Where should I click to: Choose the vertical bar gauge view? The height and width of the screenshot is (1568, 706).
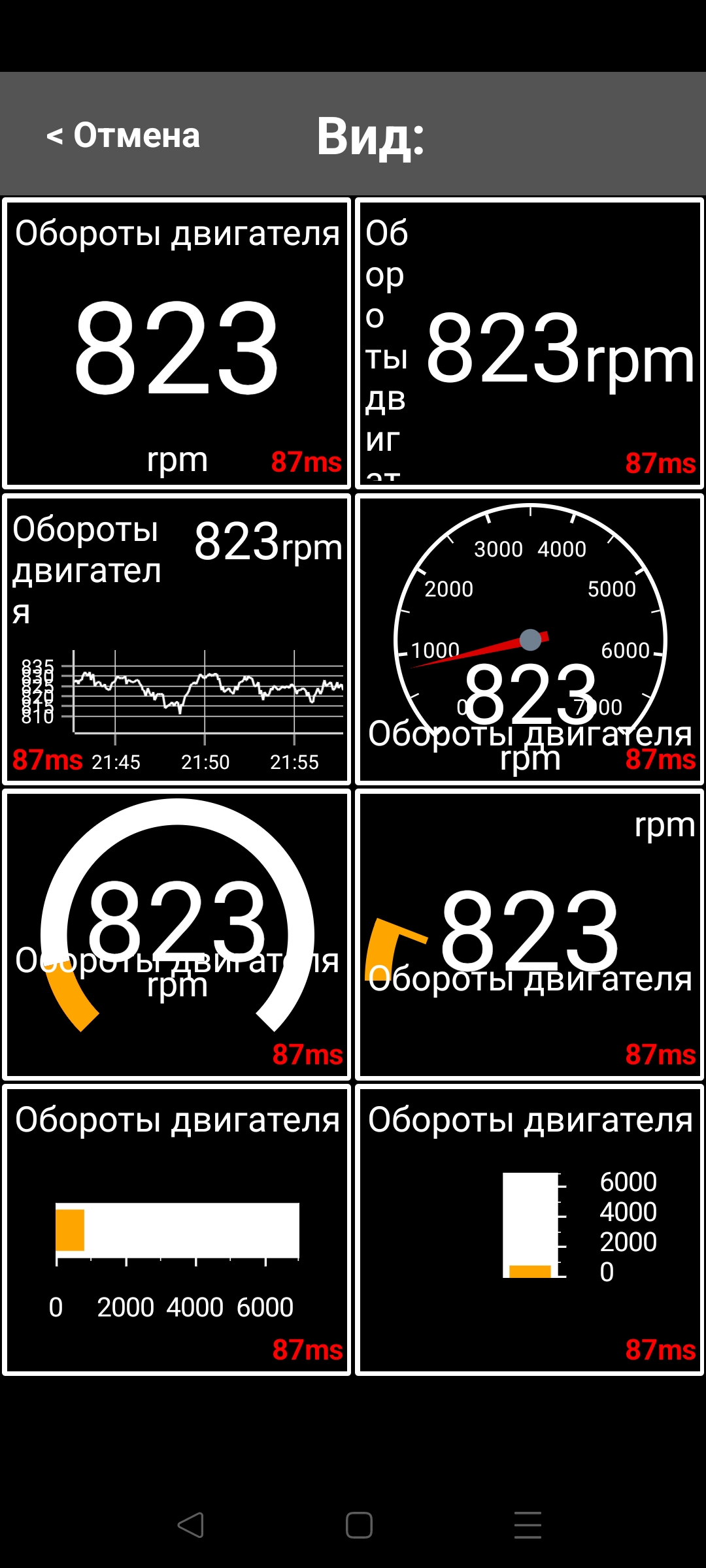(x=529, y=1230)
